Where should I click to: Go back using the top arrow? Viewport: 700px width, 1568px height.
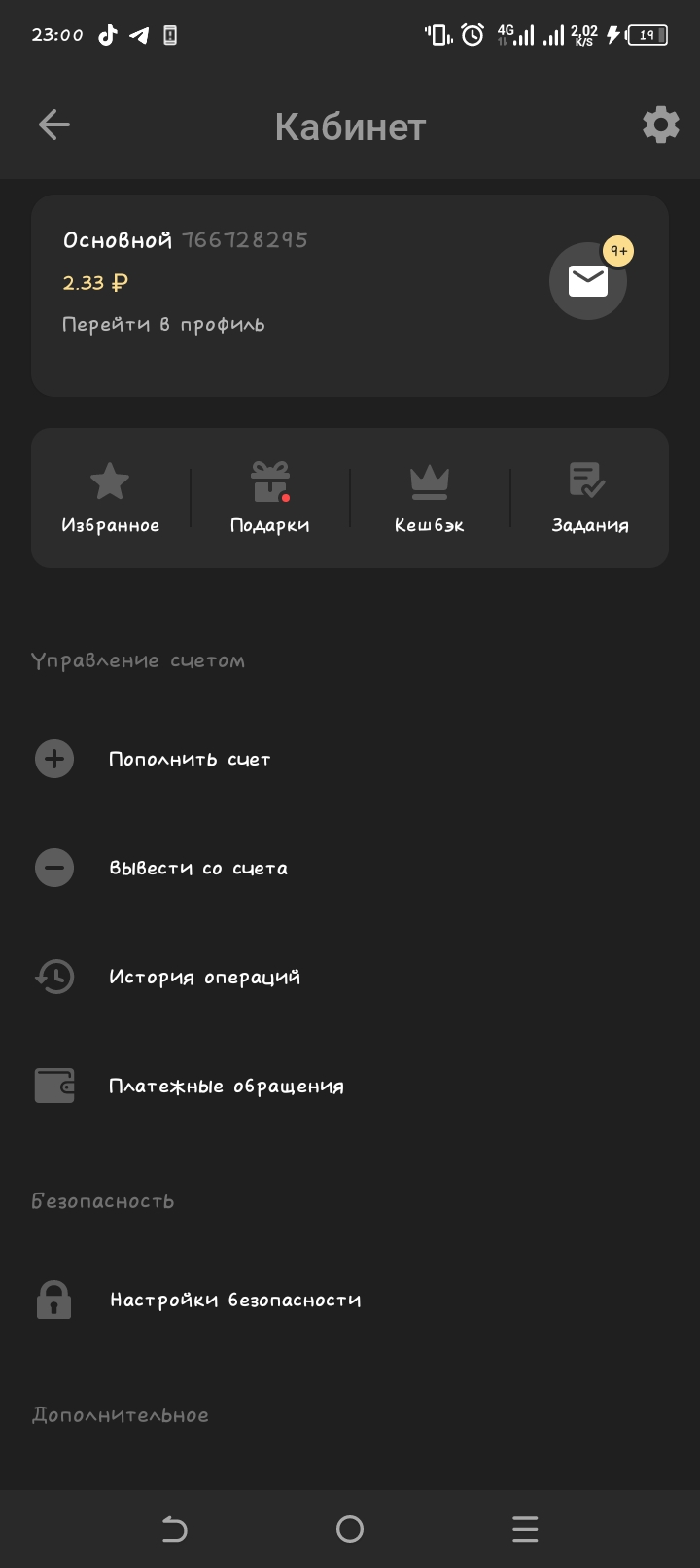point(54,125)
